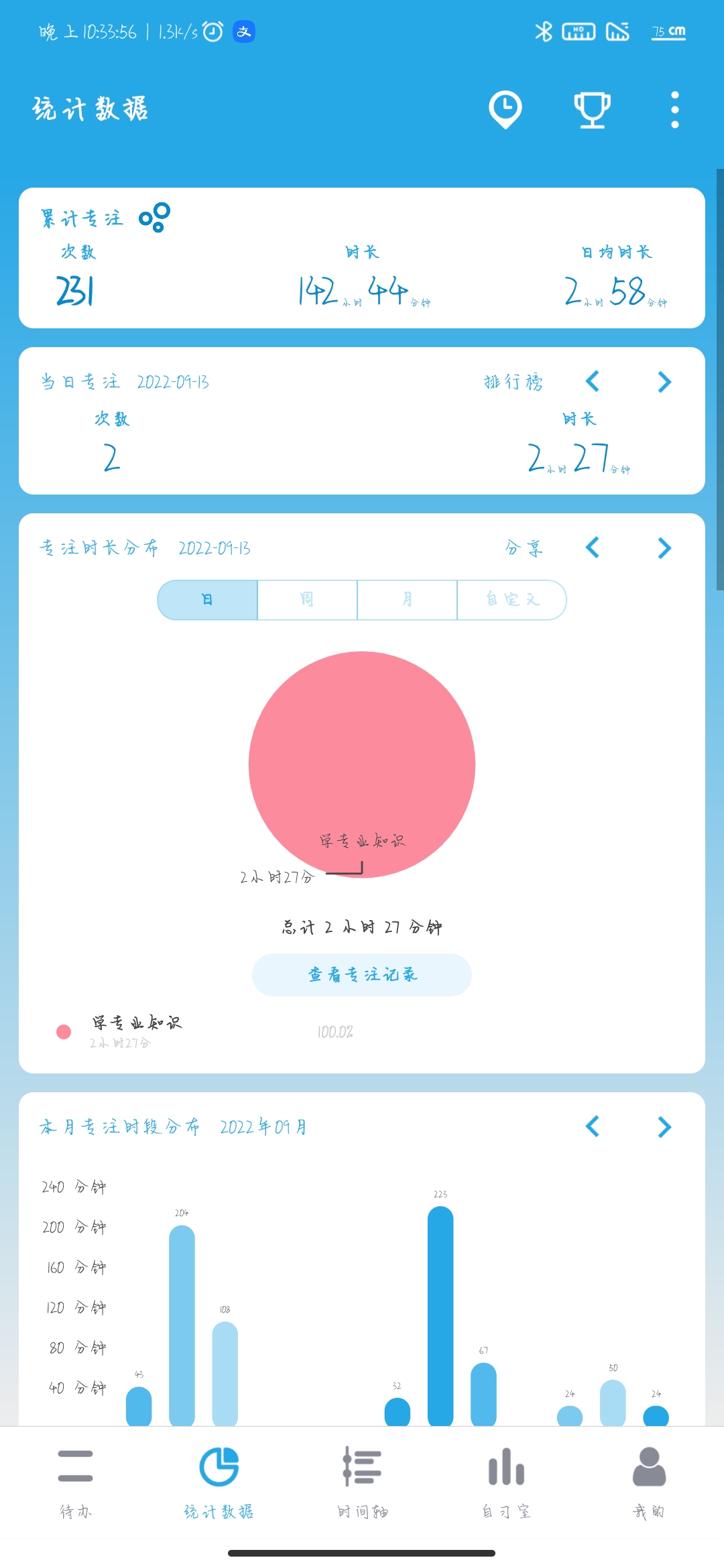
Task: Go to previous month in 本月专注时段分布
Action: [593, 1127]
